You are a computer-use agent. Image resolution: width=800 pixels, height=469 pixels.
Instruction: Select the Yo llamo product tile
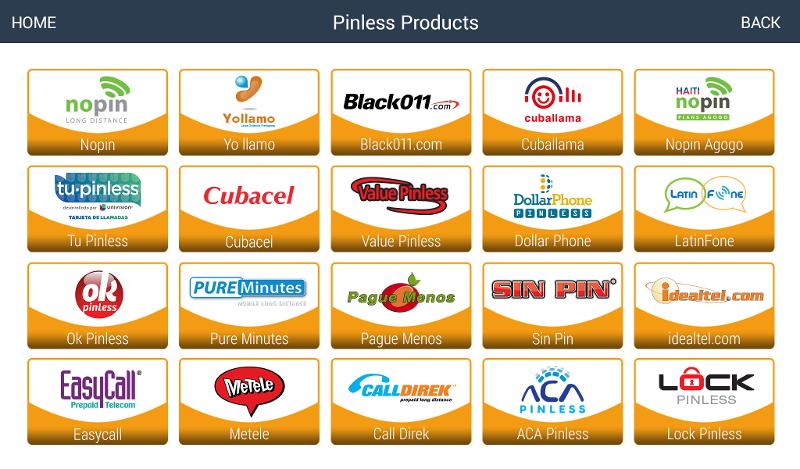point(249,112)
